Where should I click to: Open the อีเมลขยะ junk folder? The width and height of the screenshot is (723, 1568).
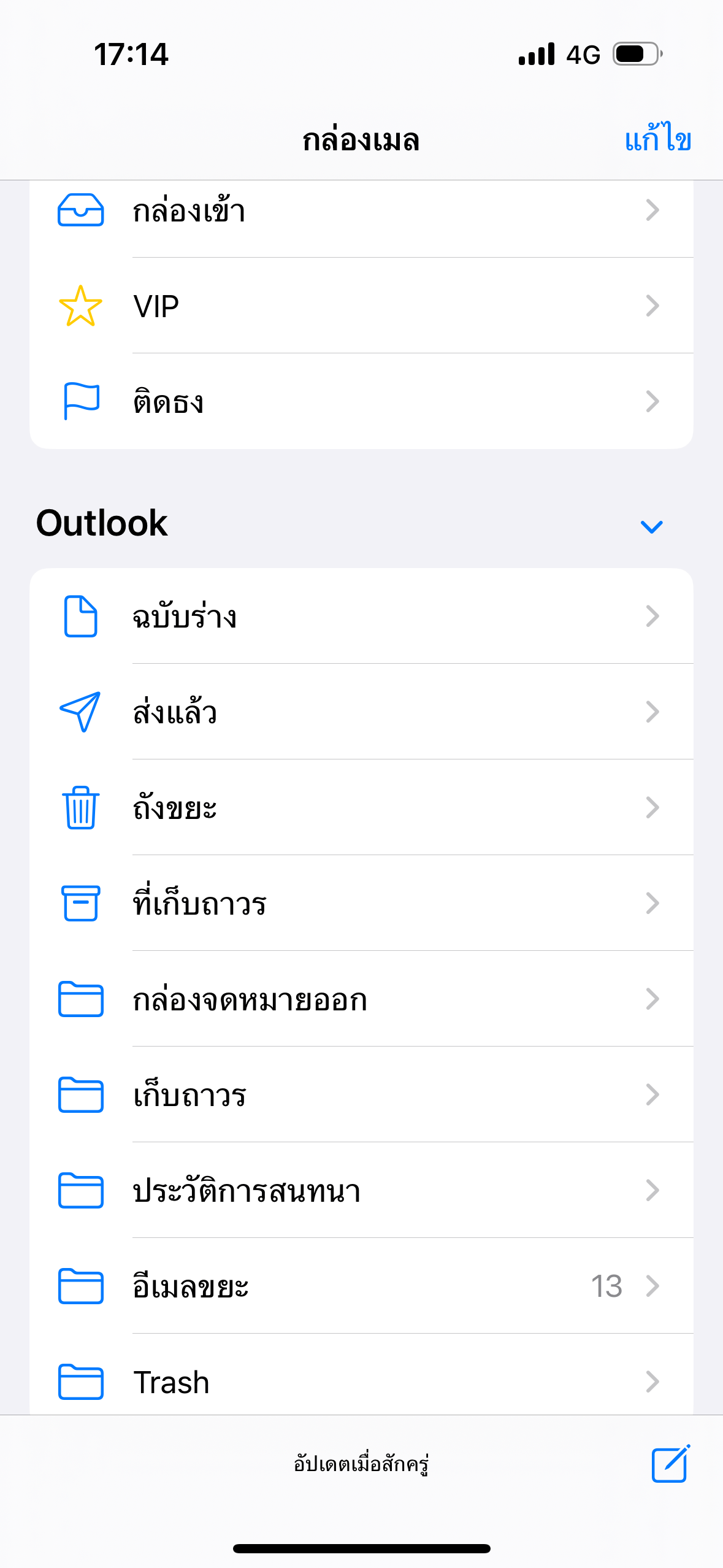click(361, 1286)
